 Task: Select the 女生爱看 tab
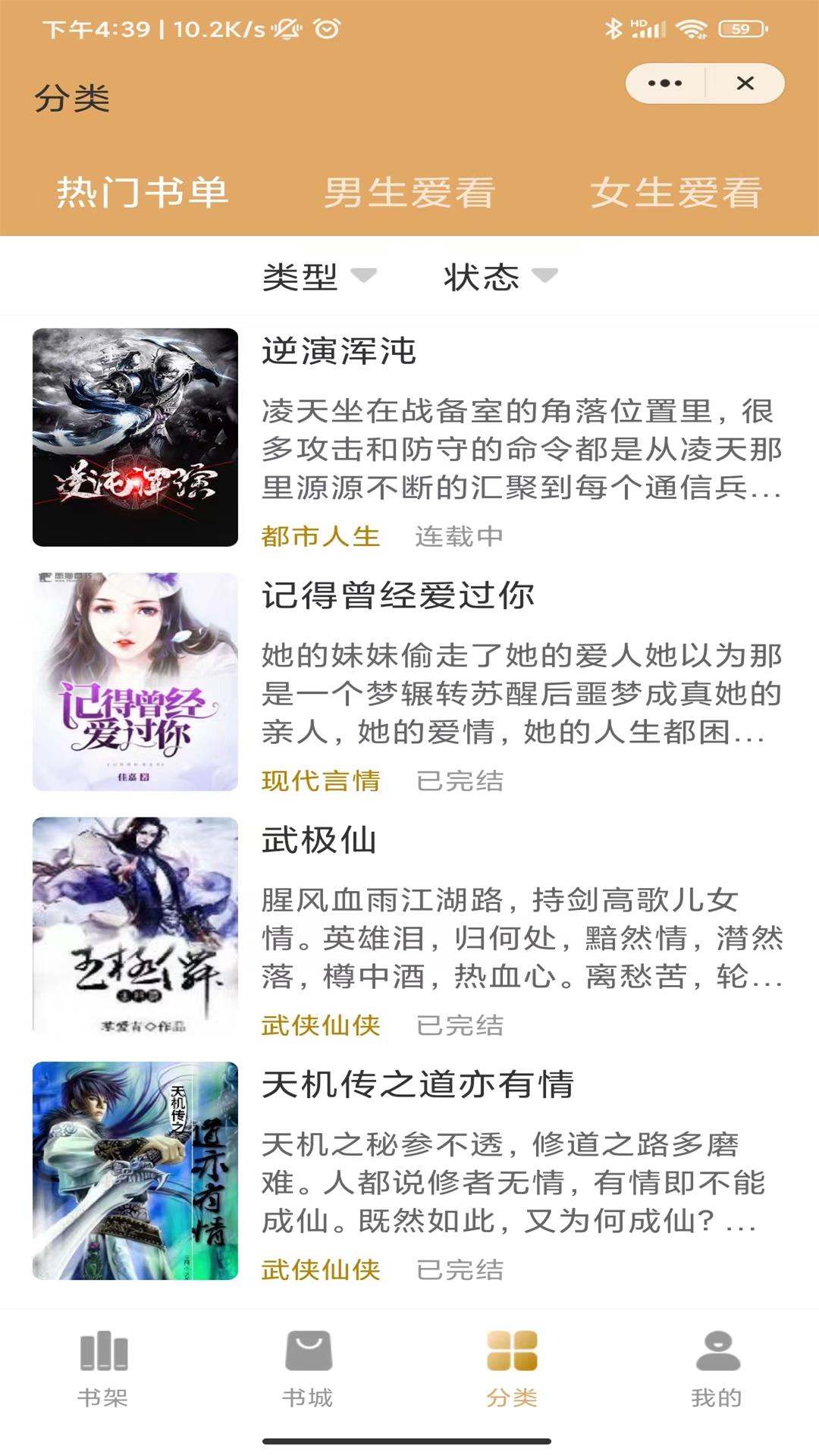pyautogui.click(x=676, y=192)
